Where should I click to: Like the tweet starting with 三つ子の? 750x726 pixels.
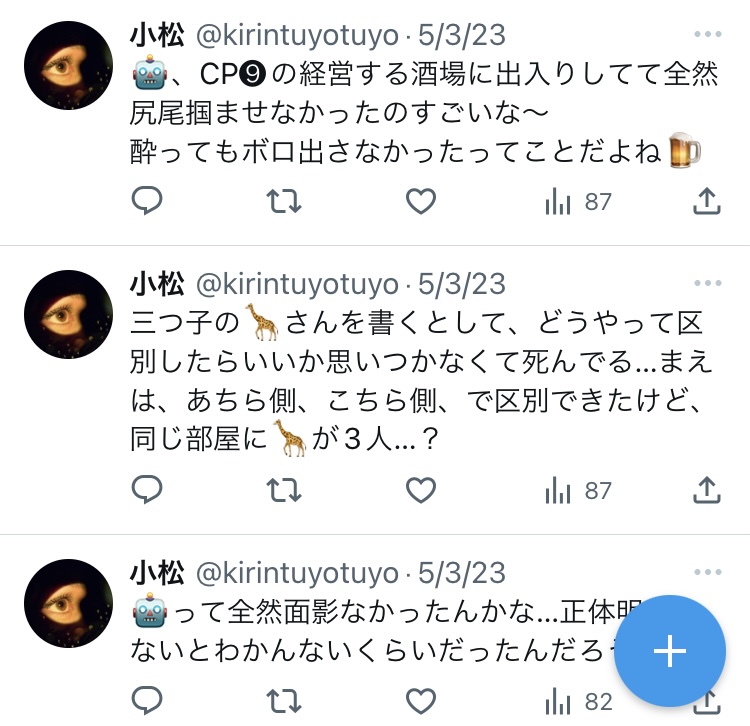click(x=421, y=490)
